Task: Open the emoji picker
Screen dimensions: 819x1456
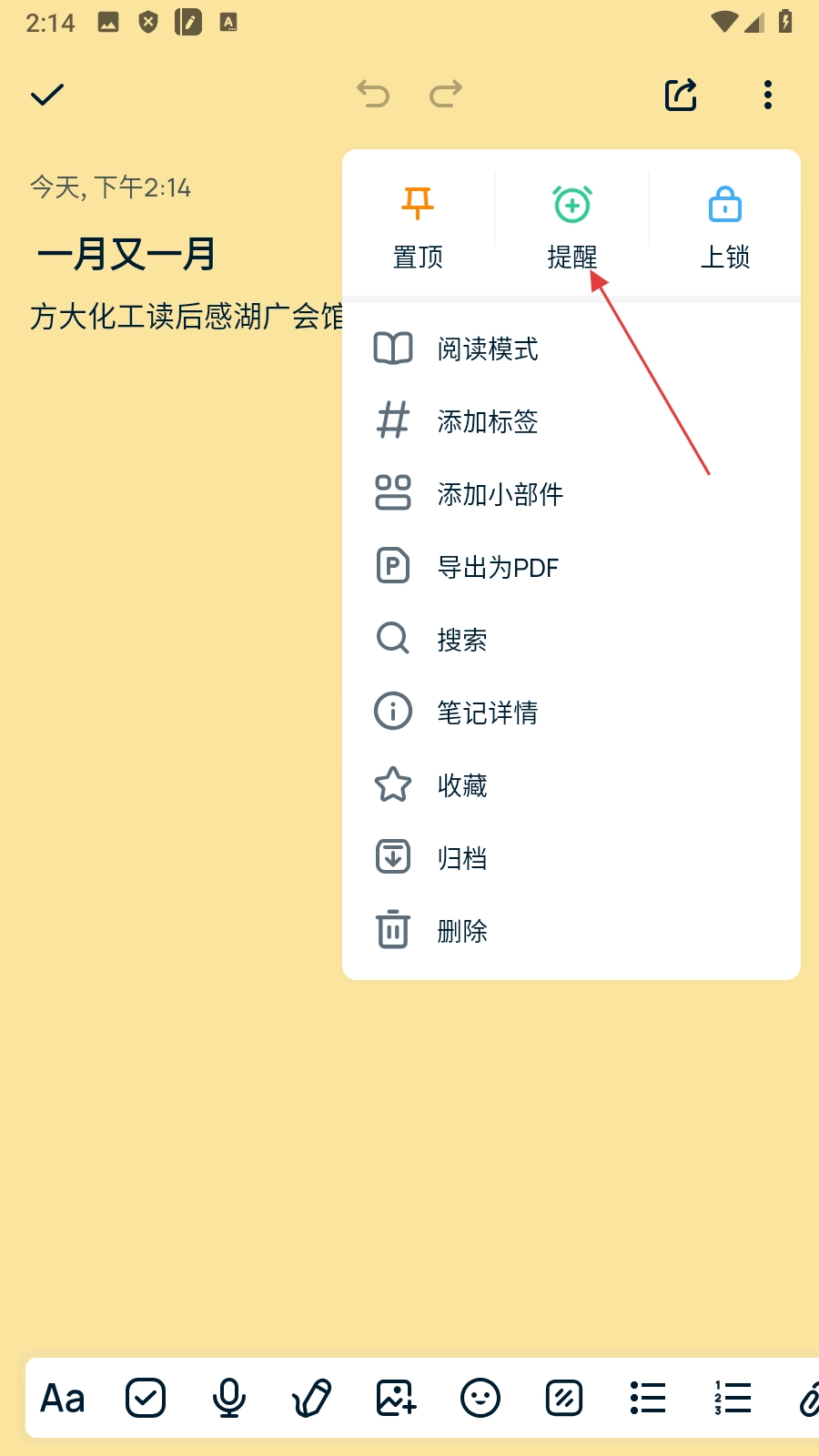Action: pyautogui.click(x=480, y=1399)
